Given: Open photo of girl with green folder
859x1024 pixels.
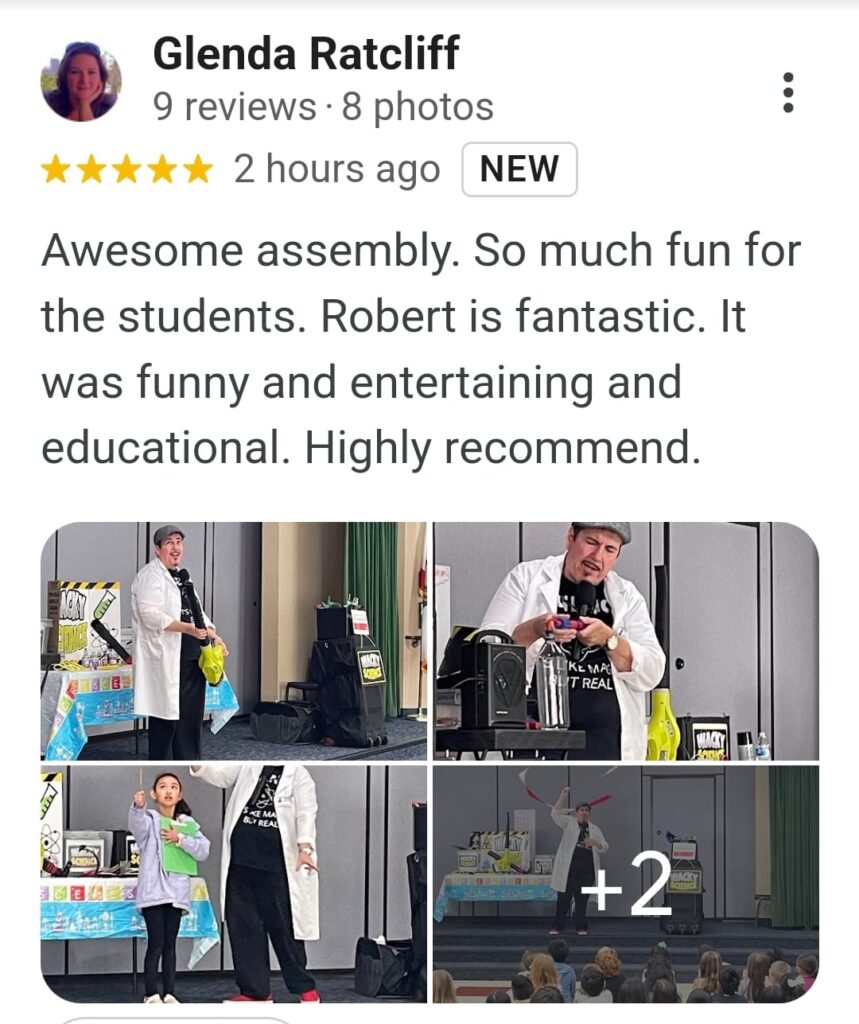Looking at the screenshot, I should [x=234, y=884].
